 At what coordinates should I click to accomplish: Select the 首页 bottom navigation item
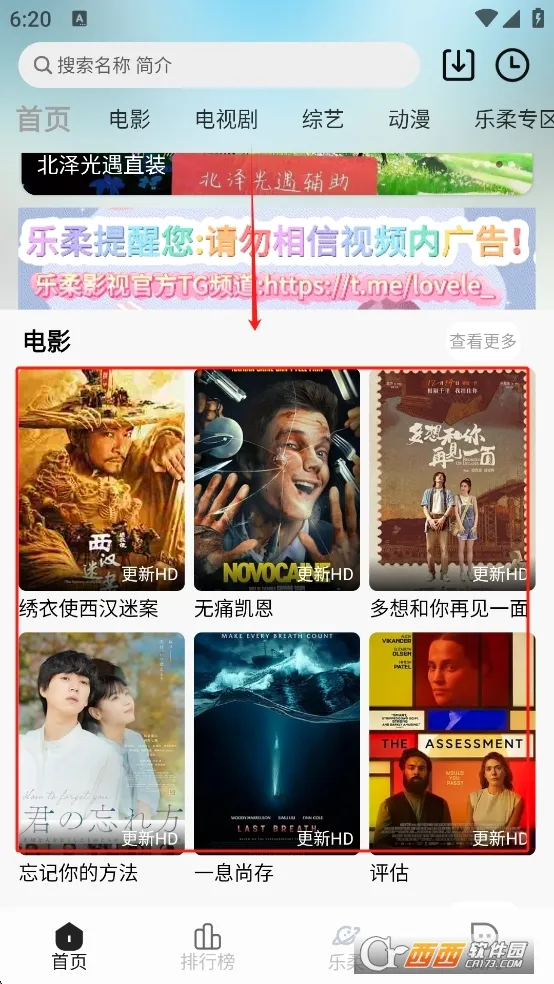coord(69,947)
